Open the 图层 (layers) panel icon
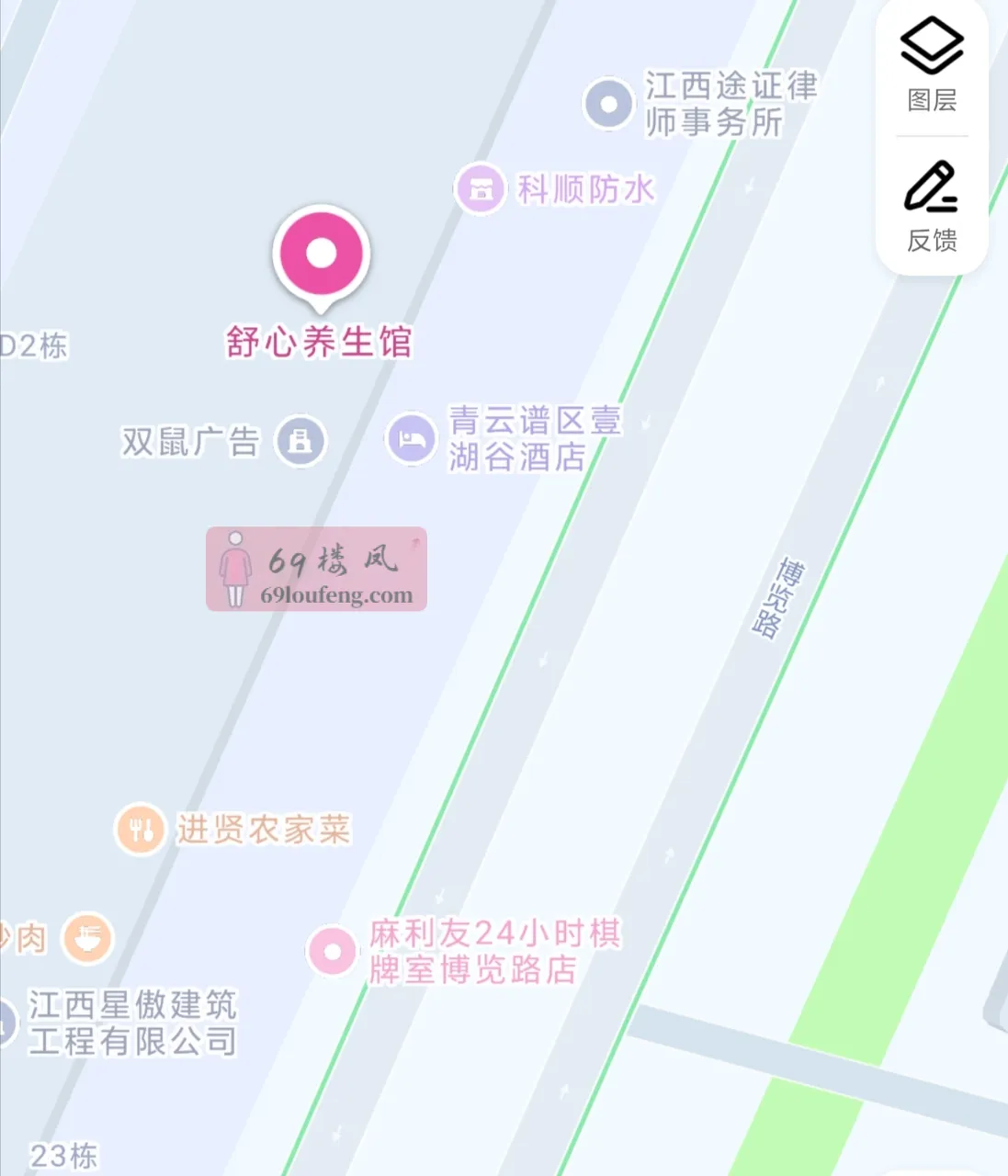Viewport: 1008px width, 1176px height. (930, 46)
